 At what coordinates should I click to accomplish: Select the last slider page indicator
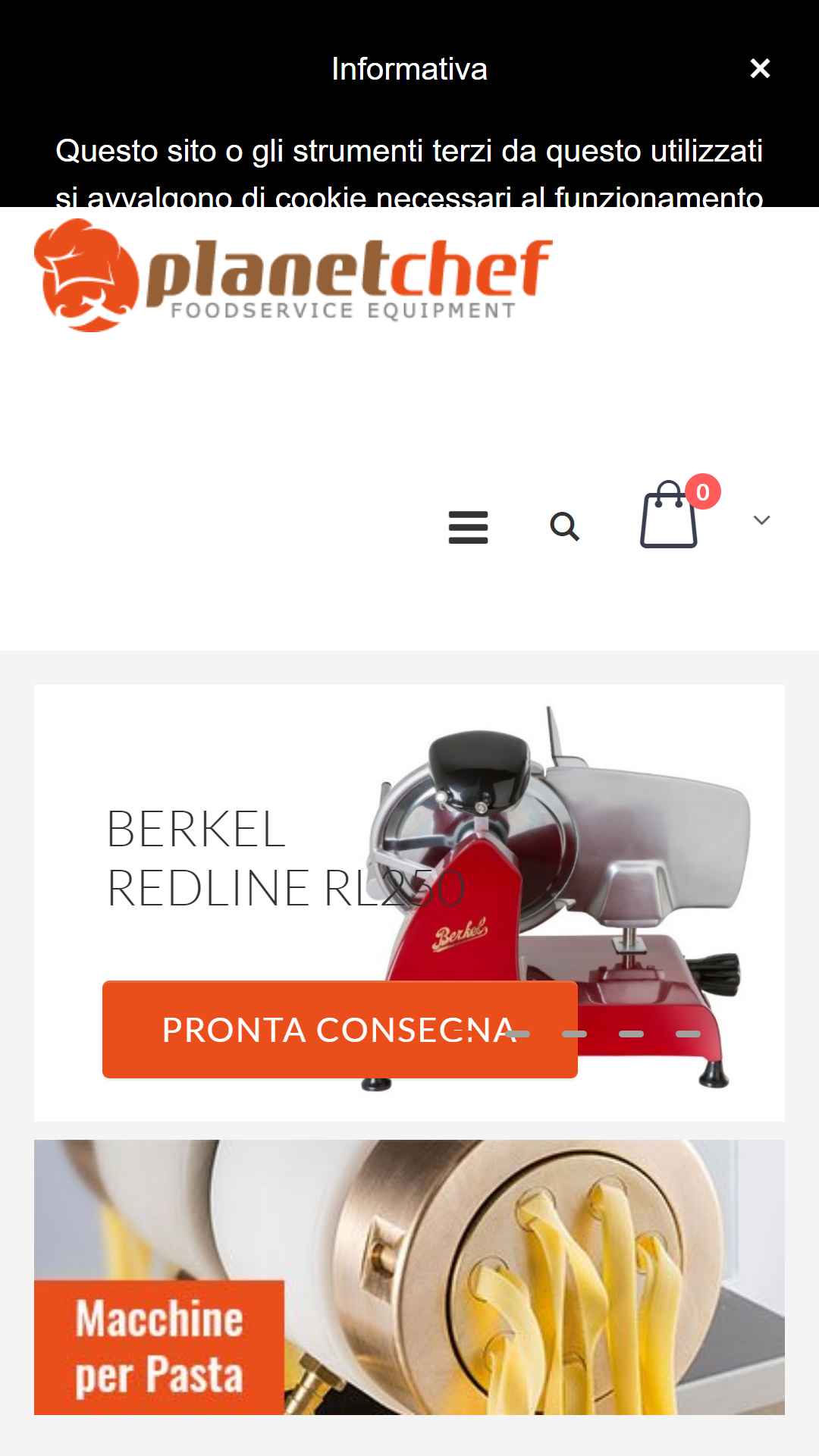tap(688, 1034)
